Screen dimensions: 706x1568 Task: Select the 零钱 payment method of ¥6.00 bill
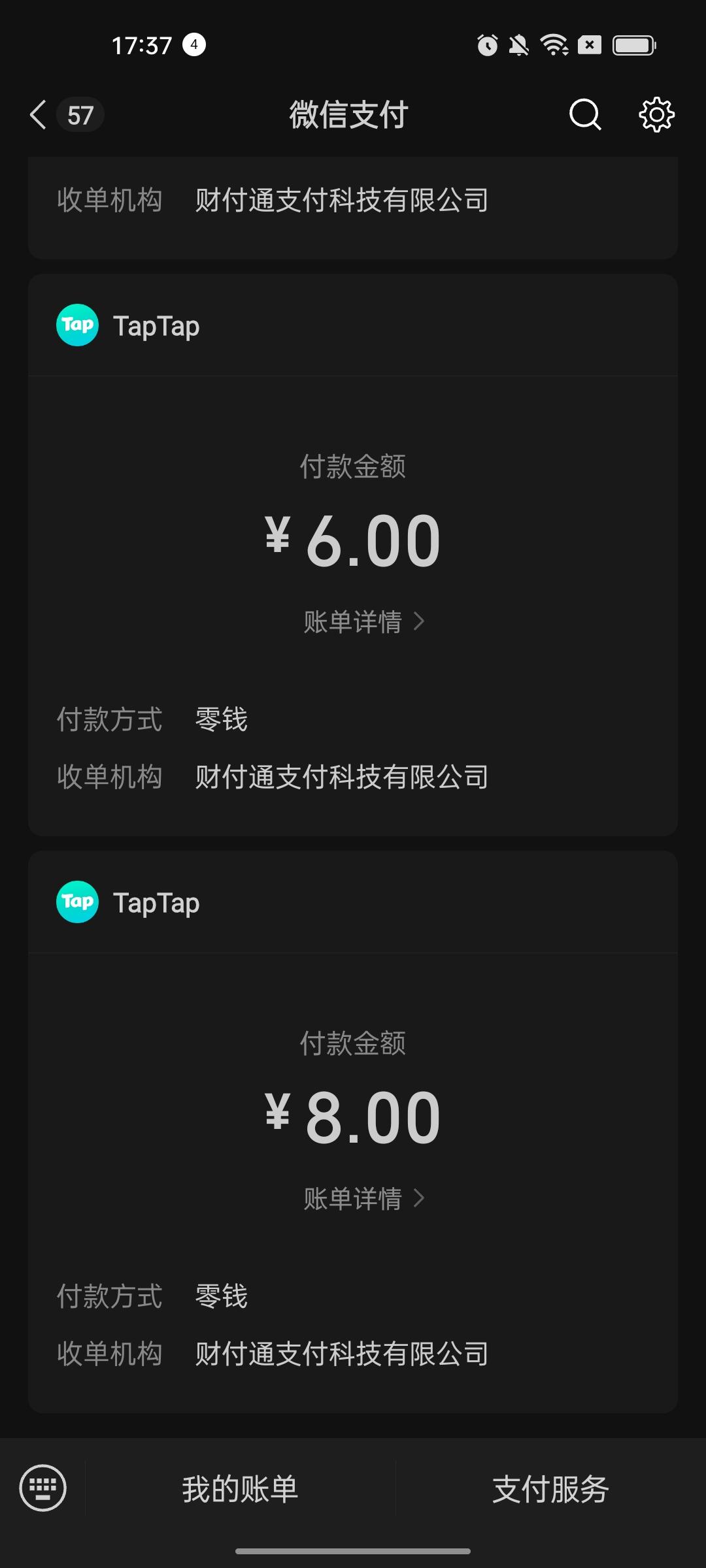click(220, 719)
